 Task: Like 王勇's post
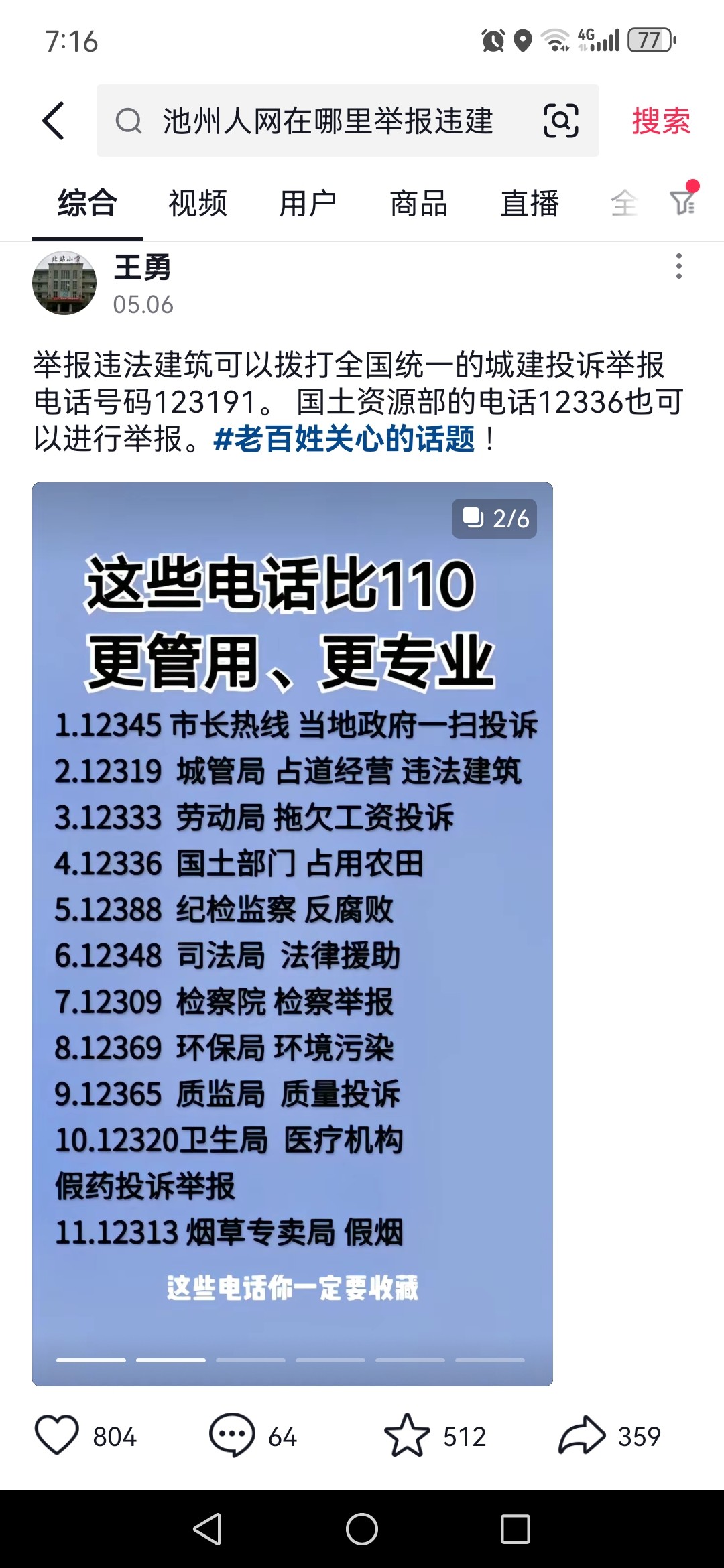click(x=58, y=1435)
